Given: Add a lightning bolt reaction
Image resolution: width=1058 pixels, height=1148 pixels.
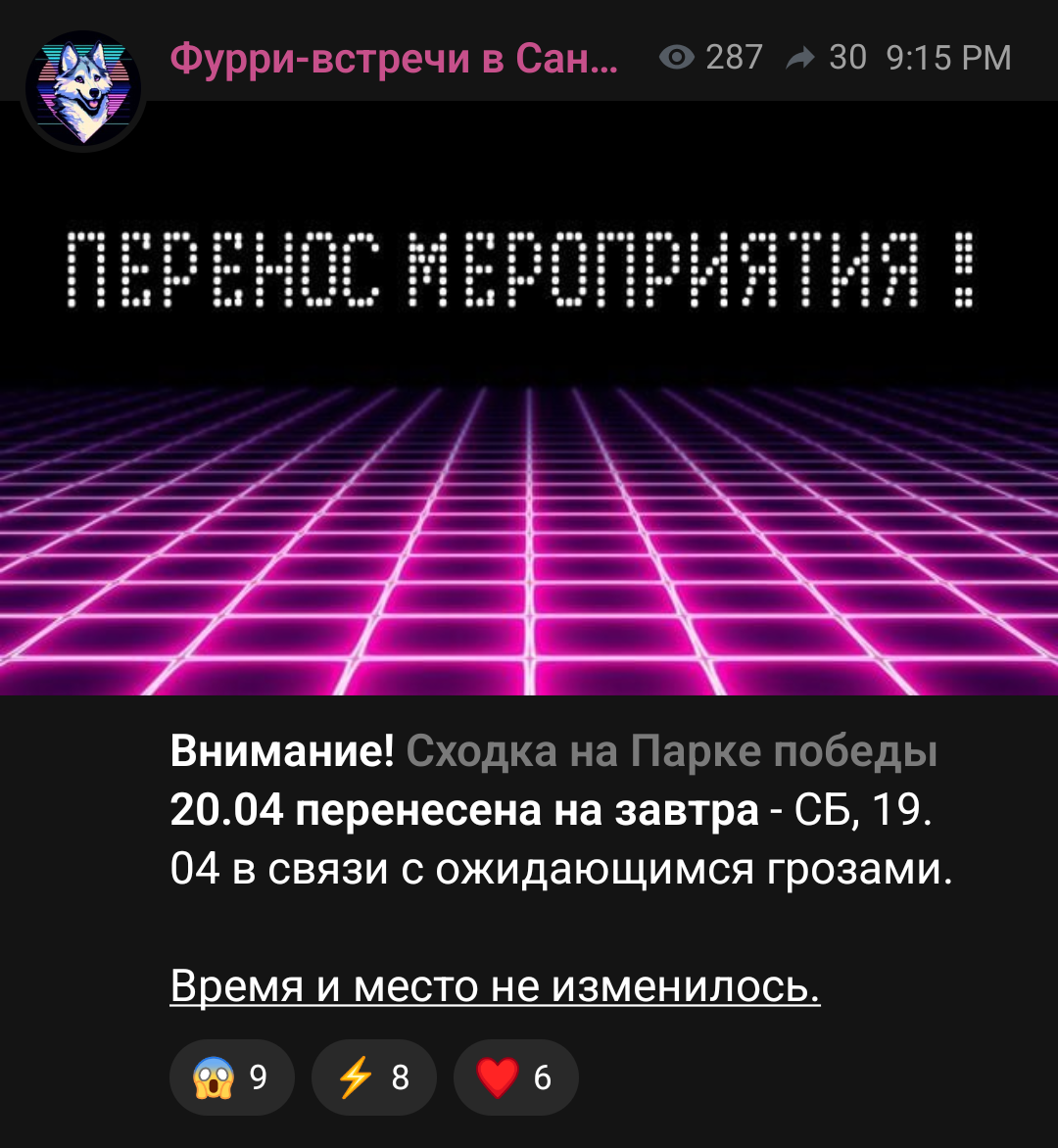Looking at the screenshot, I should pos(373,1077).
